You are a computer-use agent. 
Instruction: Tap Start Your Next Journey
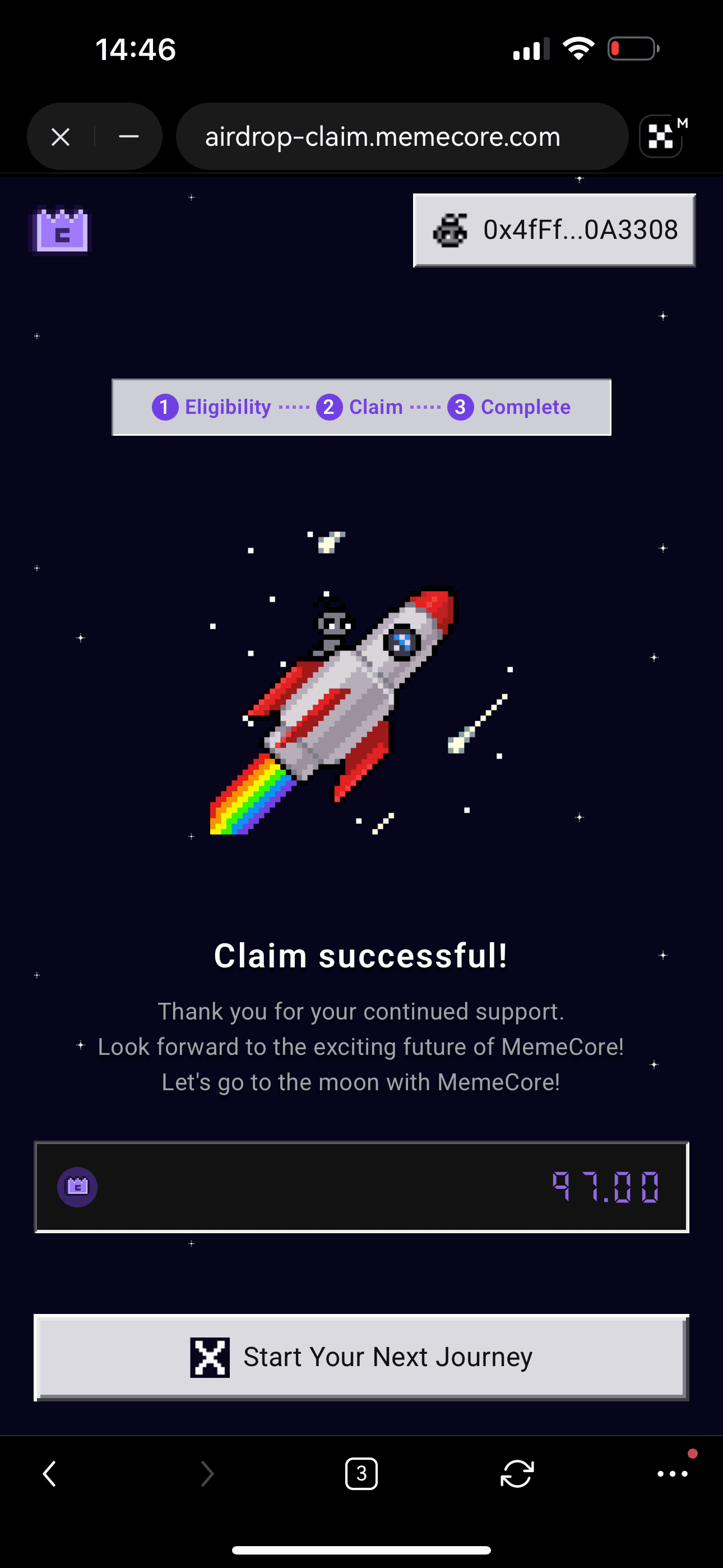click(x=361, y=1357)
